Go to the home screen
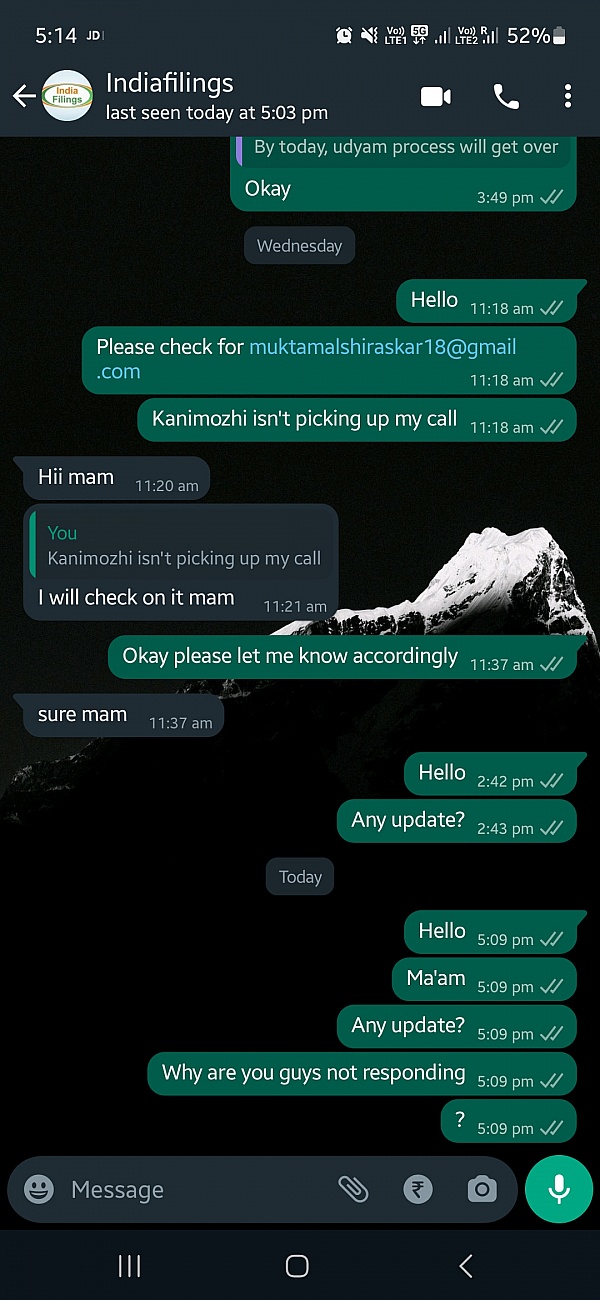 (x=297, y=1266)
